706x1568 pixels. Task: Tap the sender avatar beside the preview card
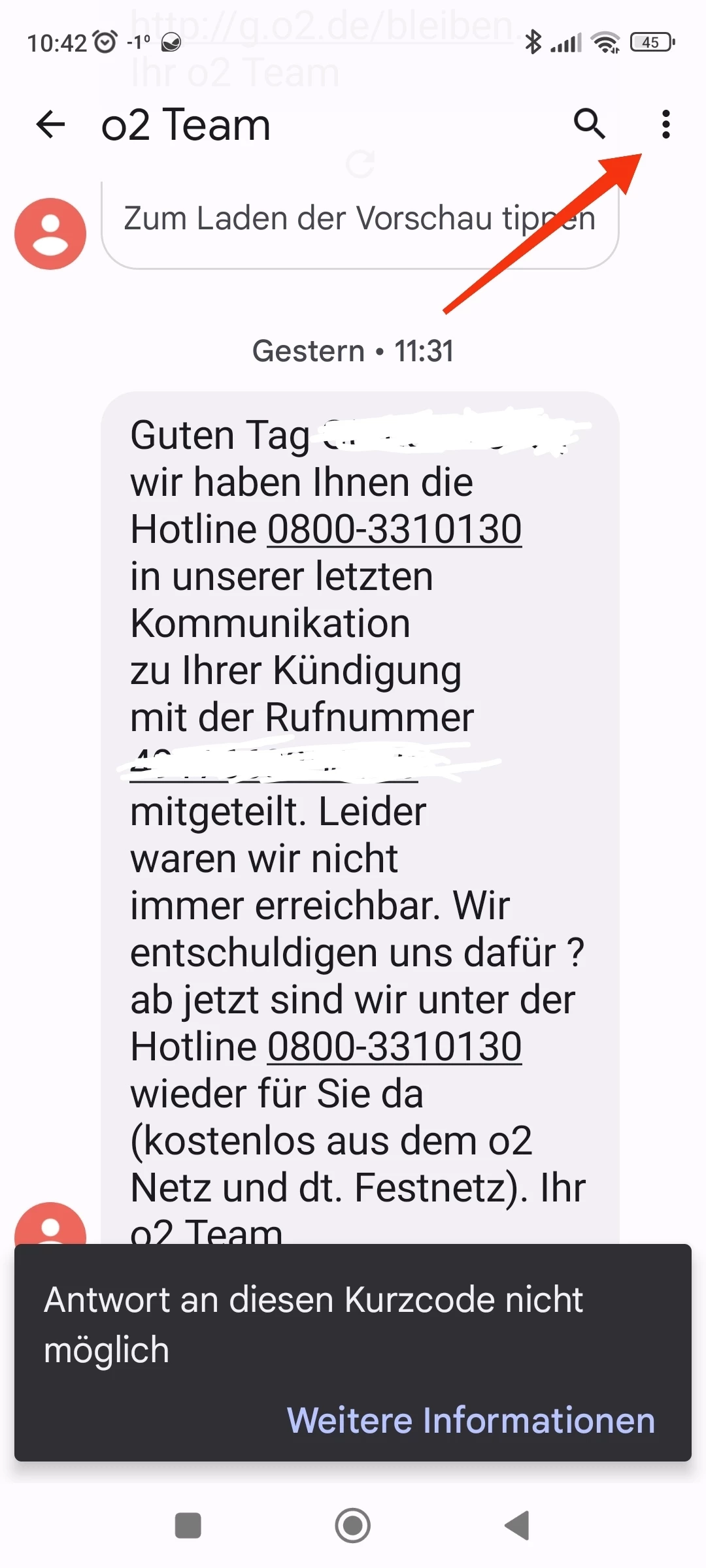pos(50,234)
